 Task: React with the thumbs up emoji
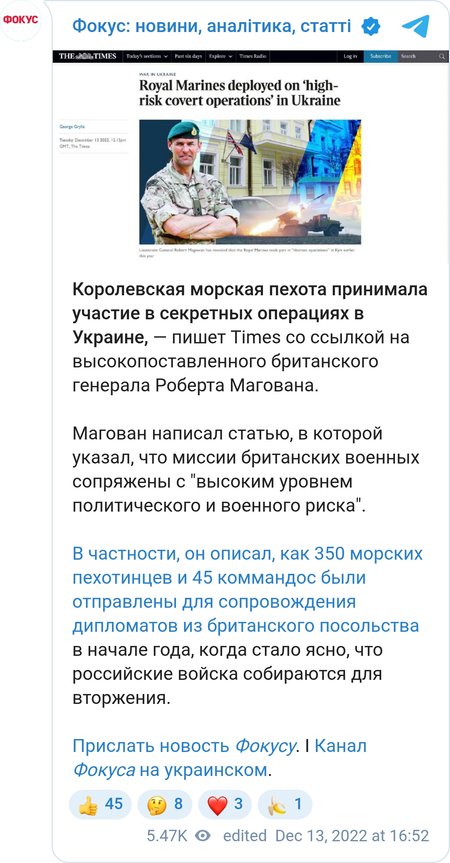coord(100,805)
